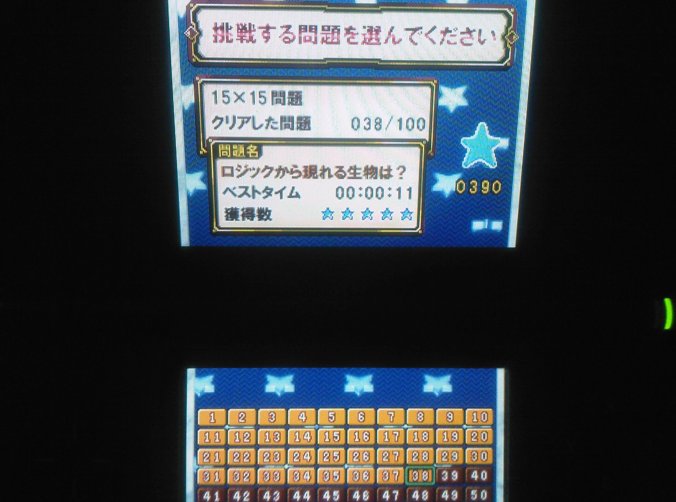This screenshot has height=502, width=676.
Task: Select puzzle 45 in bottom row
Action: [x=332, y=495]
